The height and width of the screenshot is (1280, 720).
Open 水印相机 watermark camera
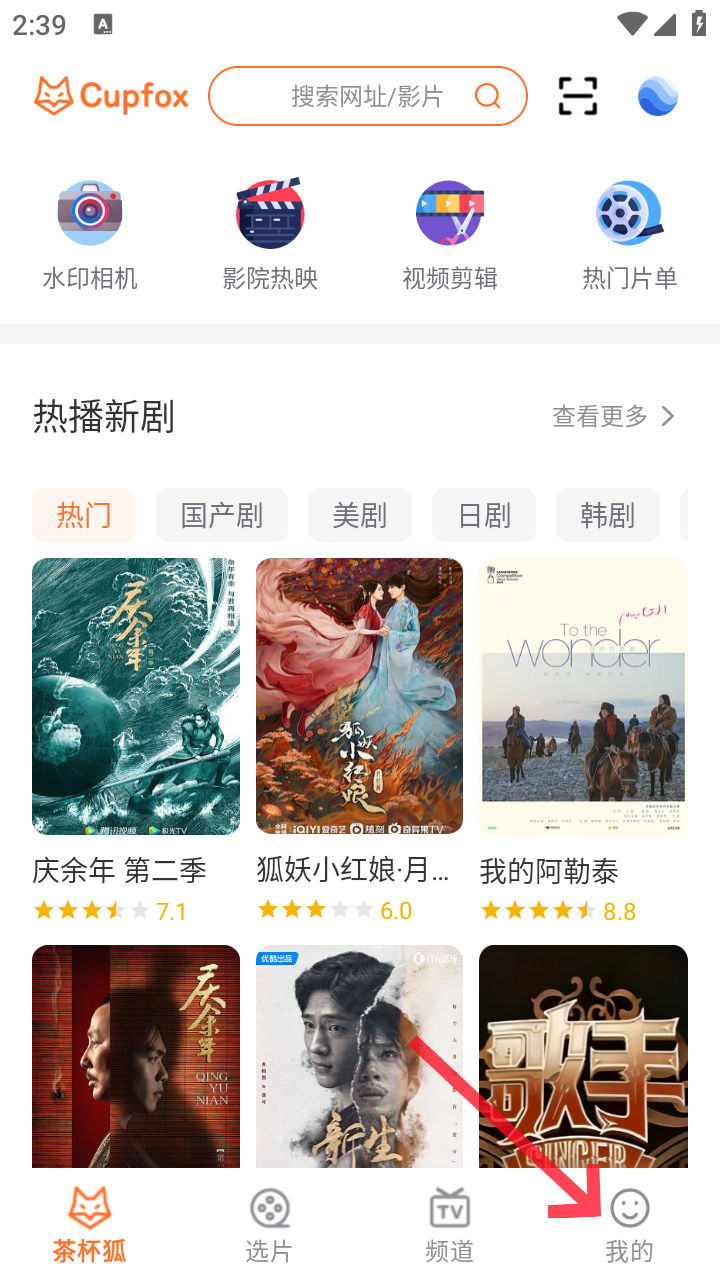click(90, 234)
